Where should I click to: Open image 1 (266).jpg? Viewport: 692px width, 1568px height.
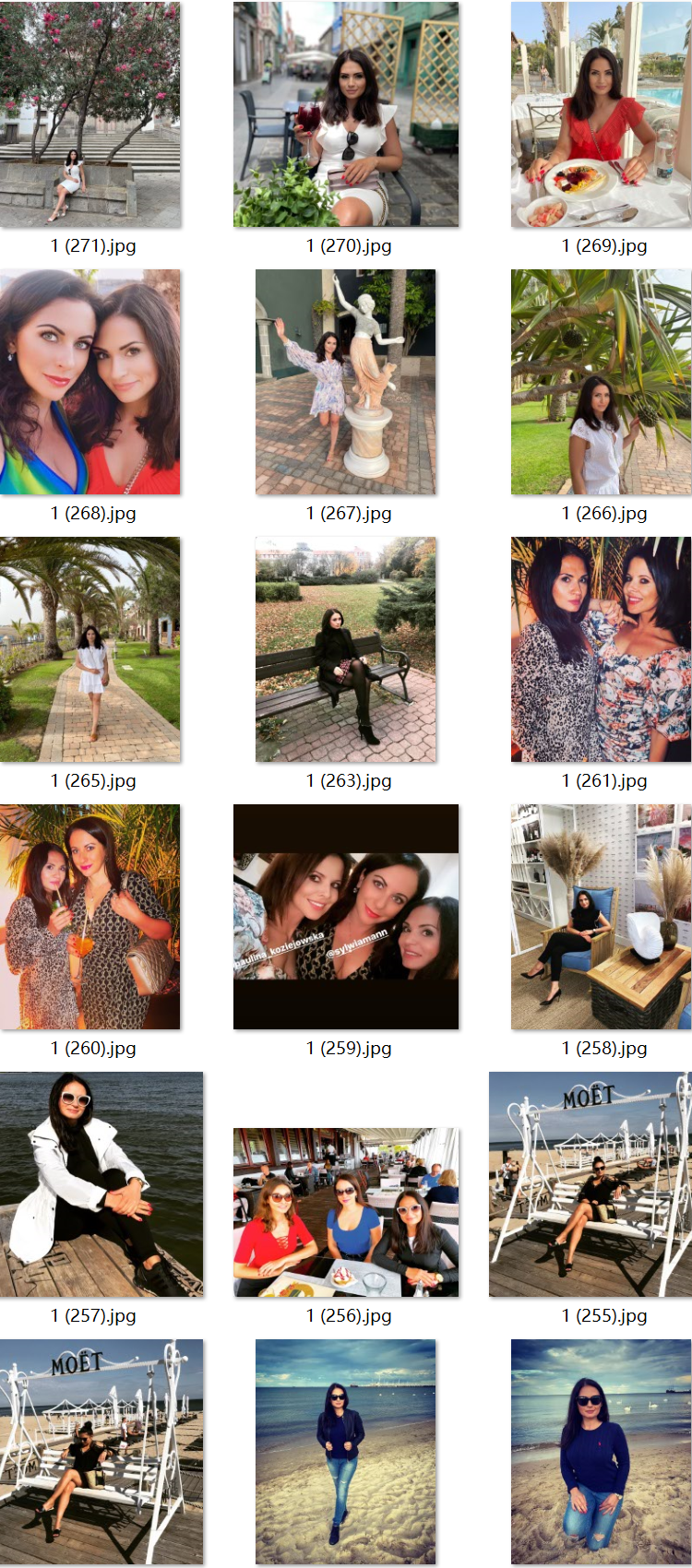coord(601,382)
